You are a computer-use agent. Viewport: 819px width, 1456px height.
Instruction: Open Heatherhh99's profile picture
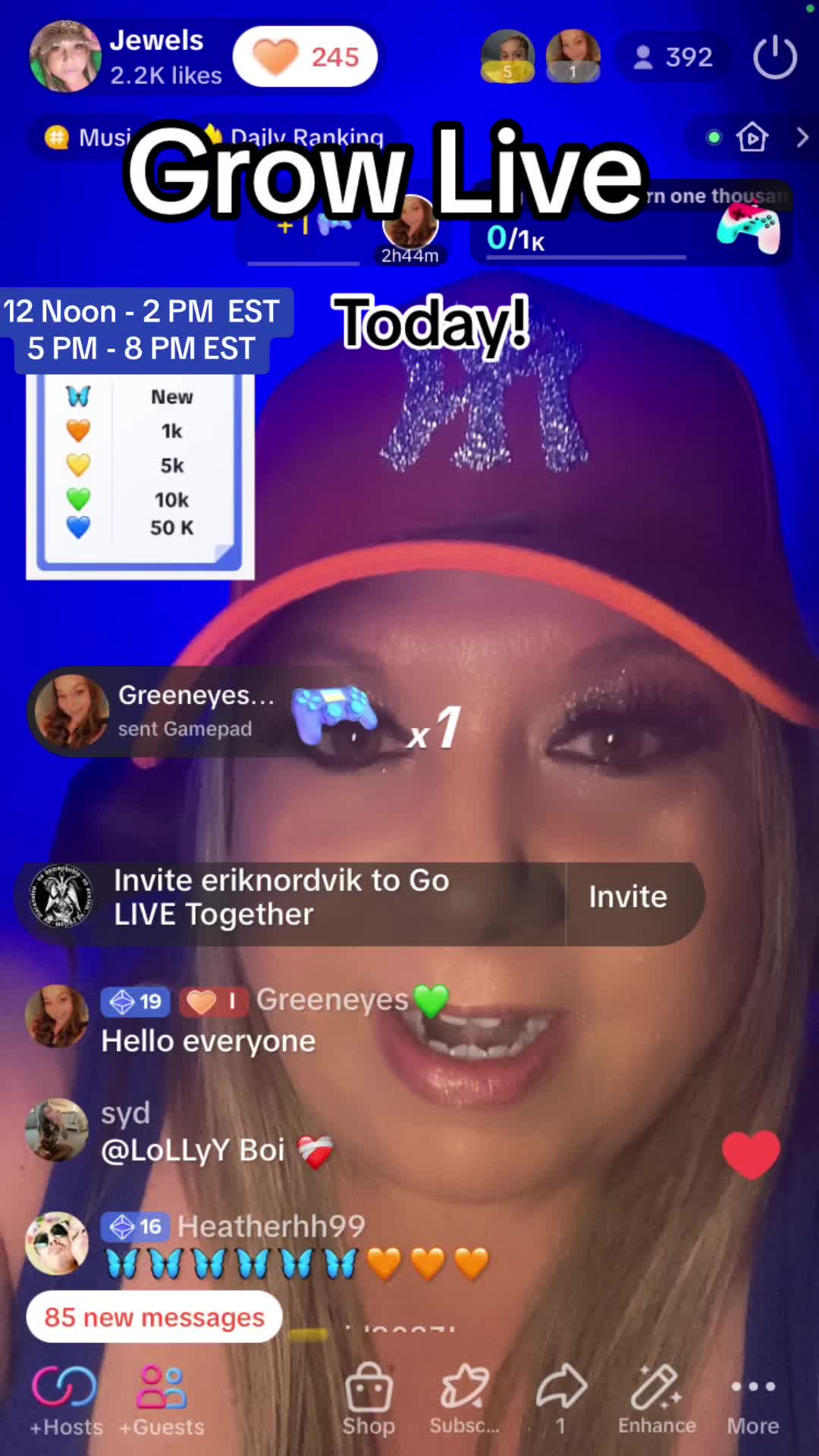(57, 1242)
